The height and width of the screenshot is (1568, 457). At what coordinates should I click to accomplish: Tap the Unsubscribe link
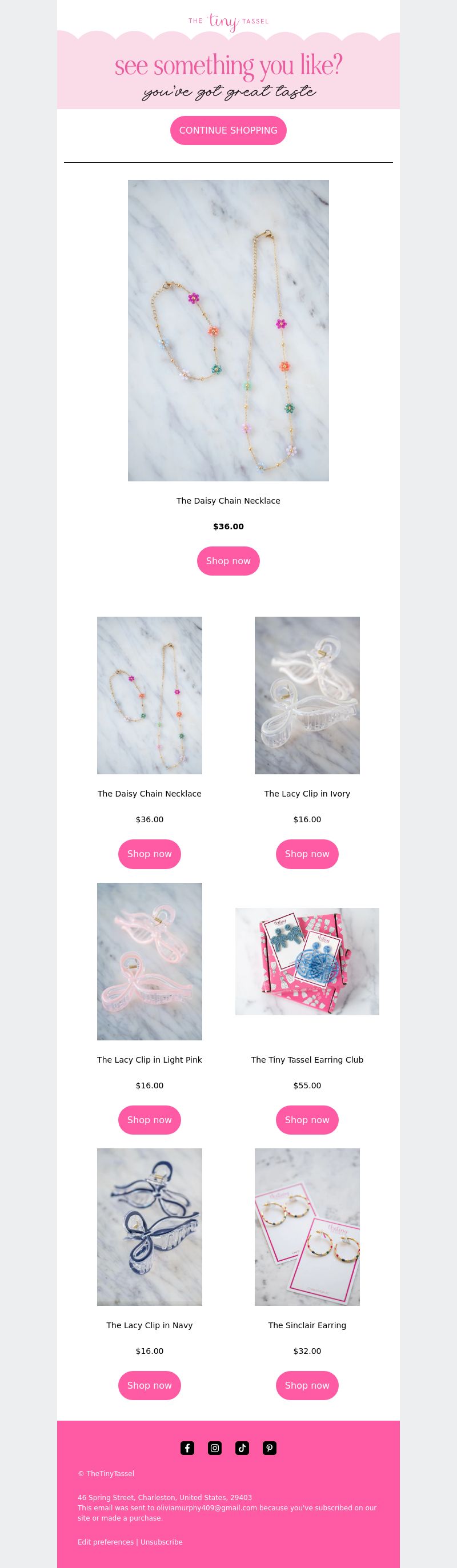coord(162,1542)
